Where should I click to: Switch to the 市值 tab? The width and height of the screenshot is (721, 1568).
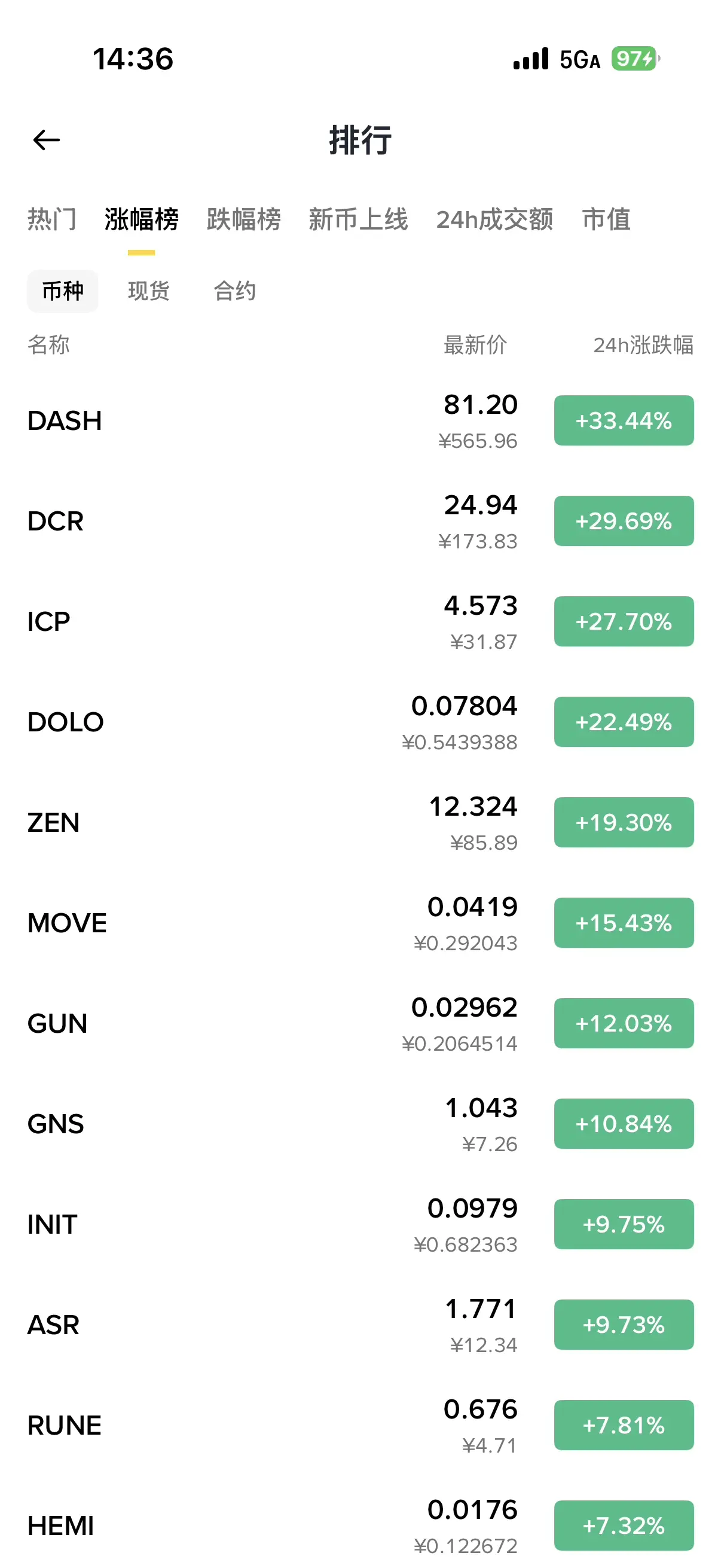[x=606, y=219]
